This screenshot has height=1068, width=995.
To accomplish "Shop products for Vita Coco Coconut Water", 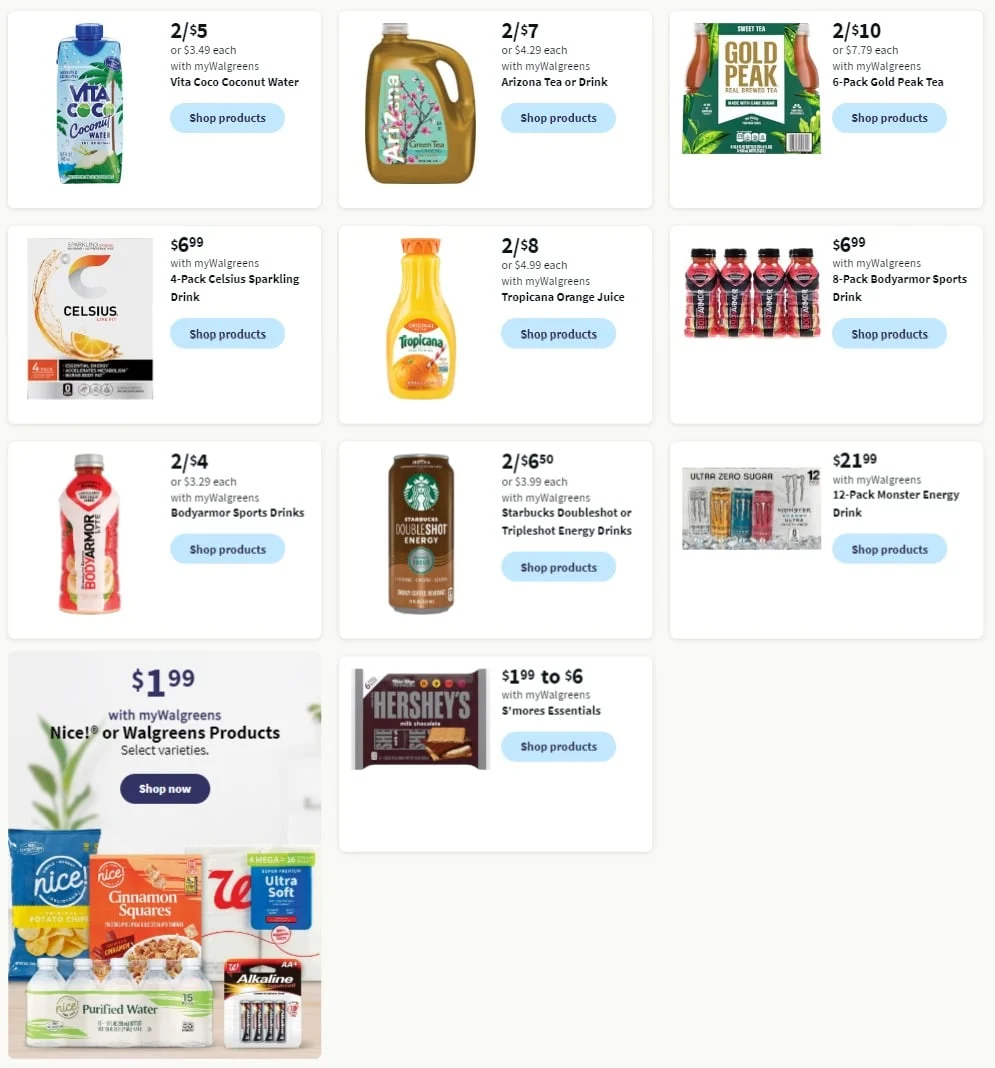I will 227,118.
